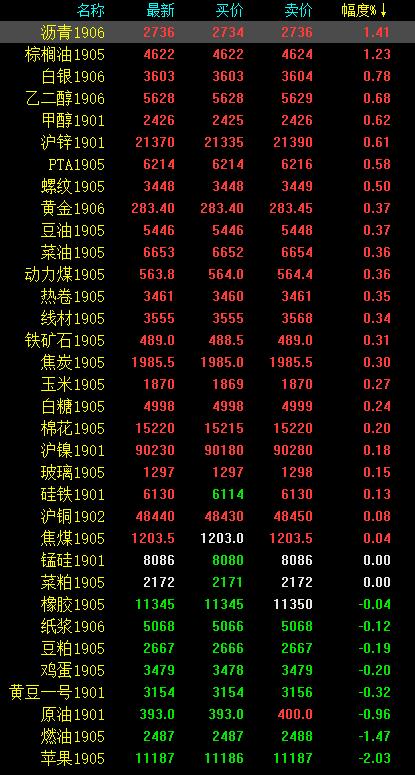Sort the list by 幅度% column
This screenshot has height=775, width=415.
pos(364,10)
